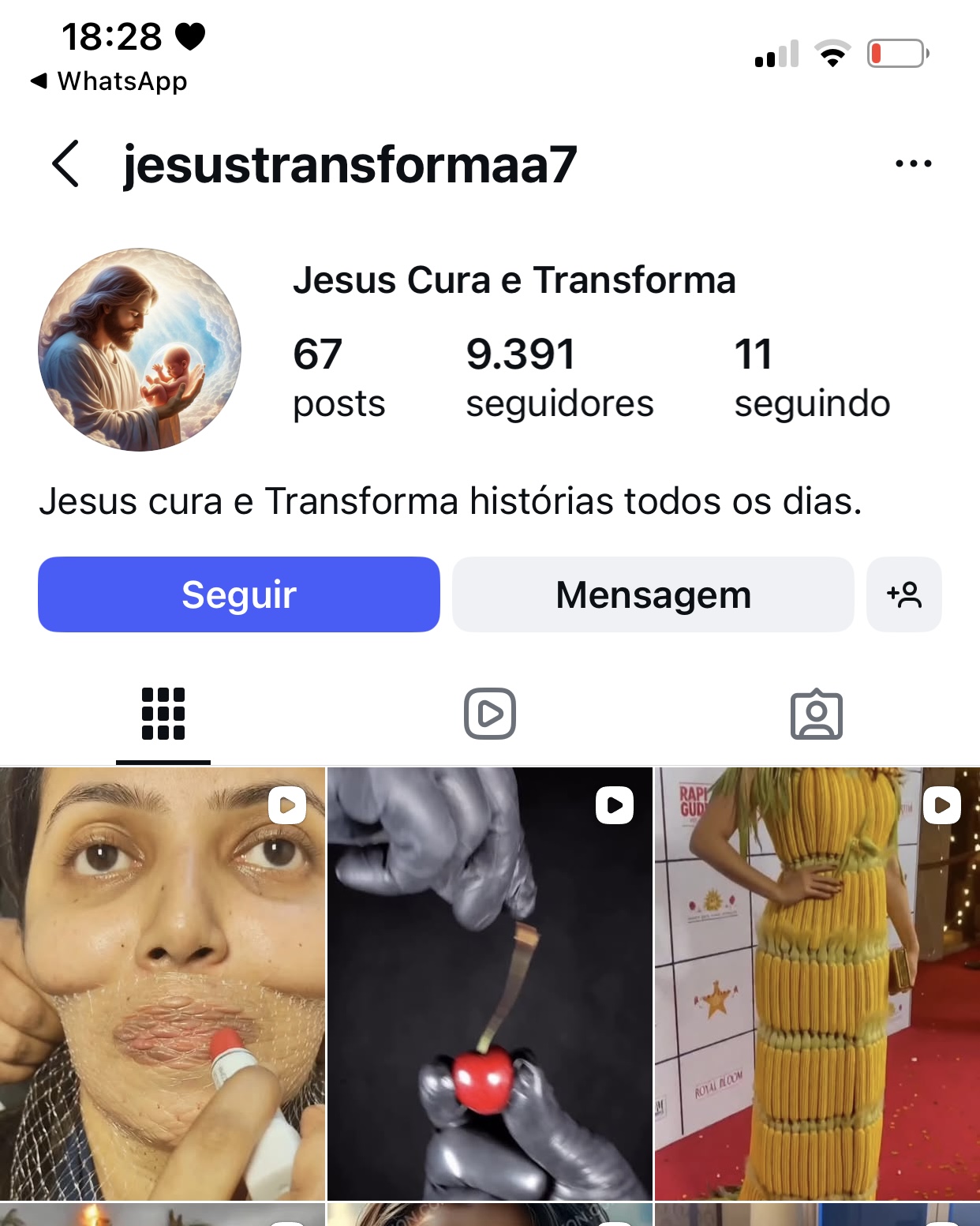This screenshot has width=980, height=1226.
Task: Follow the account with Seguir
Action: point(238,594)
